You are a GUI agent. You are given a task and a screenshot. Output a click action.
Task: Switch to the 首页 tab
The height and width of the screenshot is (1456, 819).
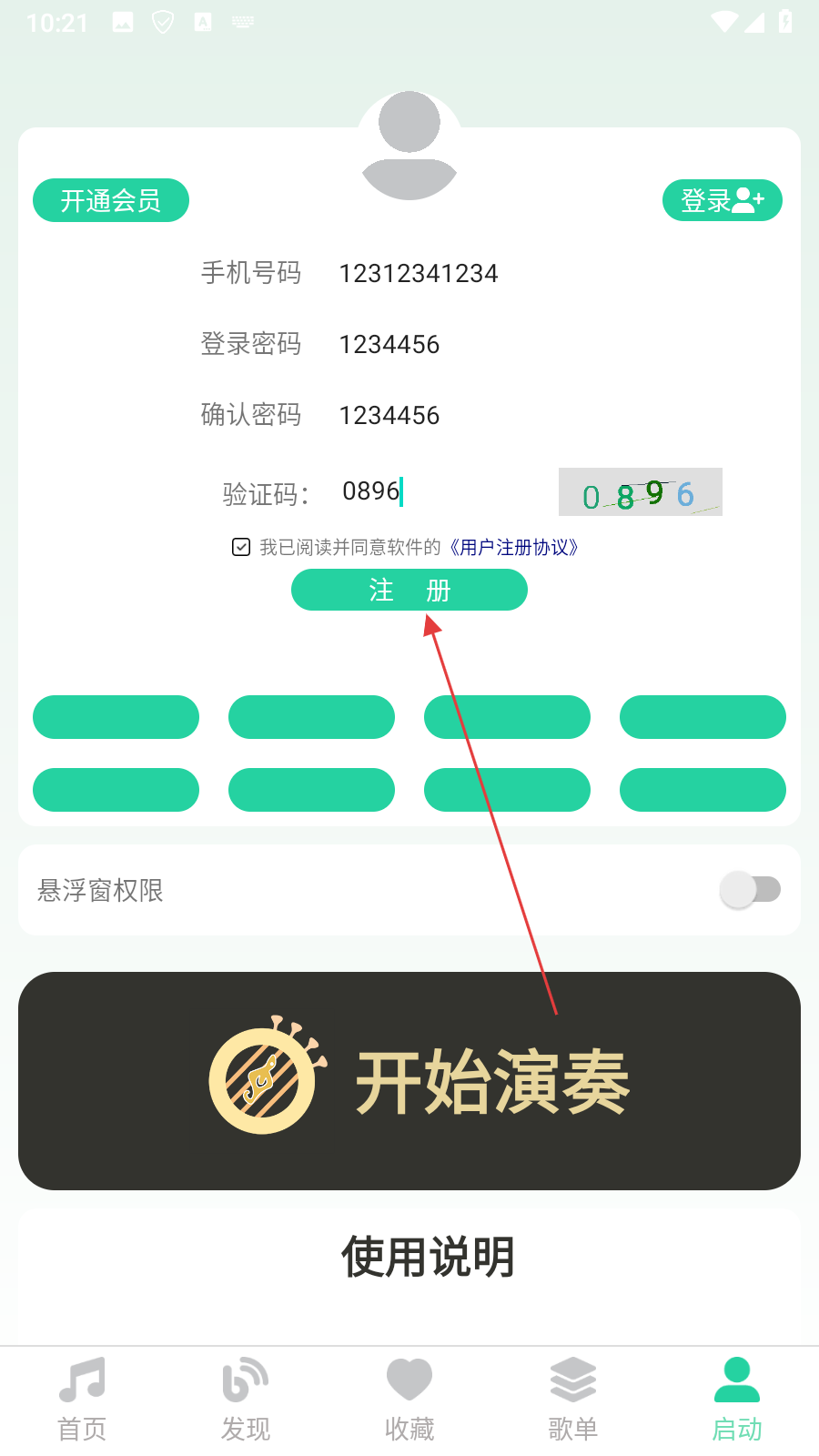click(x=82, y=1400)
